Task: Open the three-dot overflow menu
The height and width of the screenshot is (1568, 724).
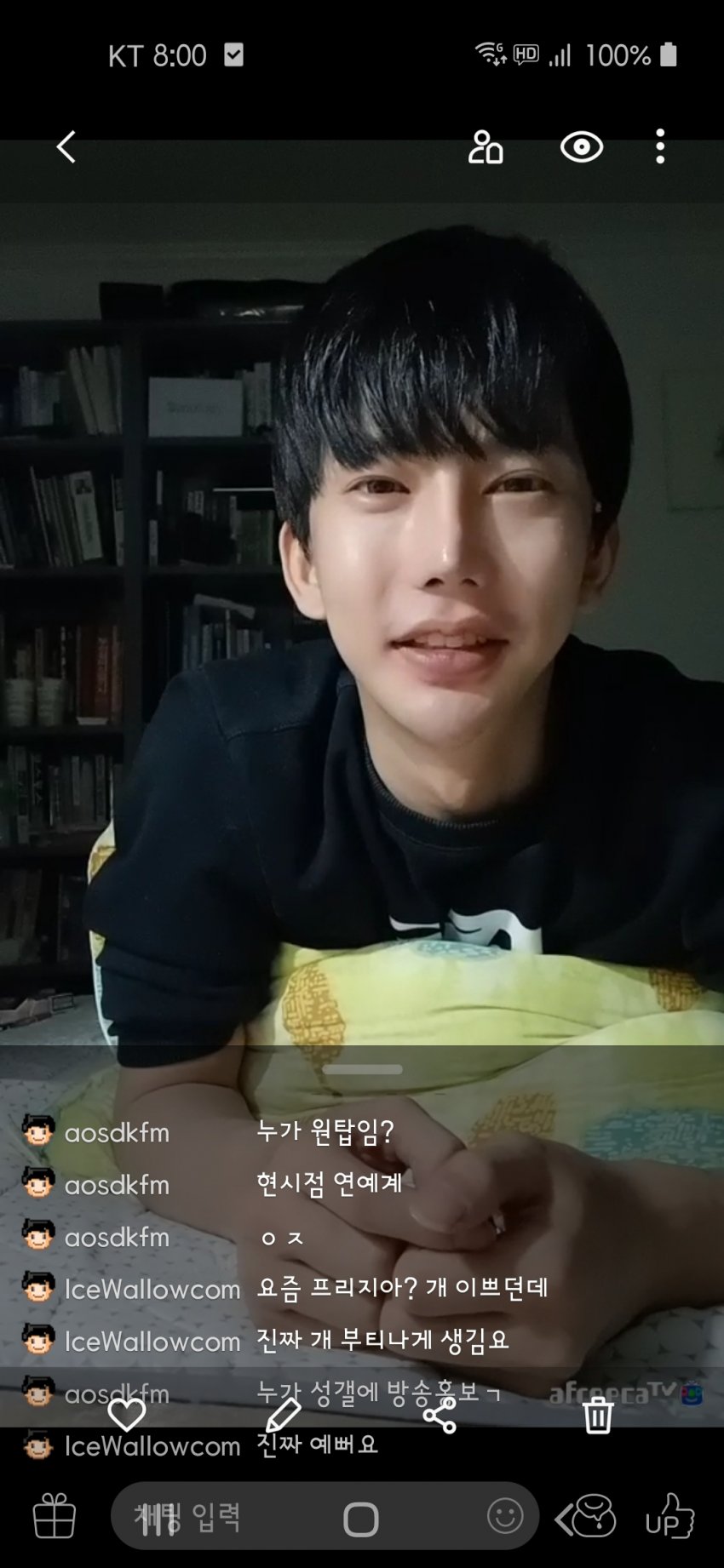Action: click(x=660, y=147)
